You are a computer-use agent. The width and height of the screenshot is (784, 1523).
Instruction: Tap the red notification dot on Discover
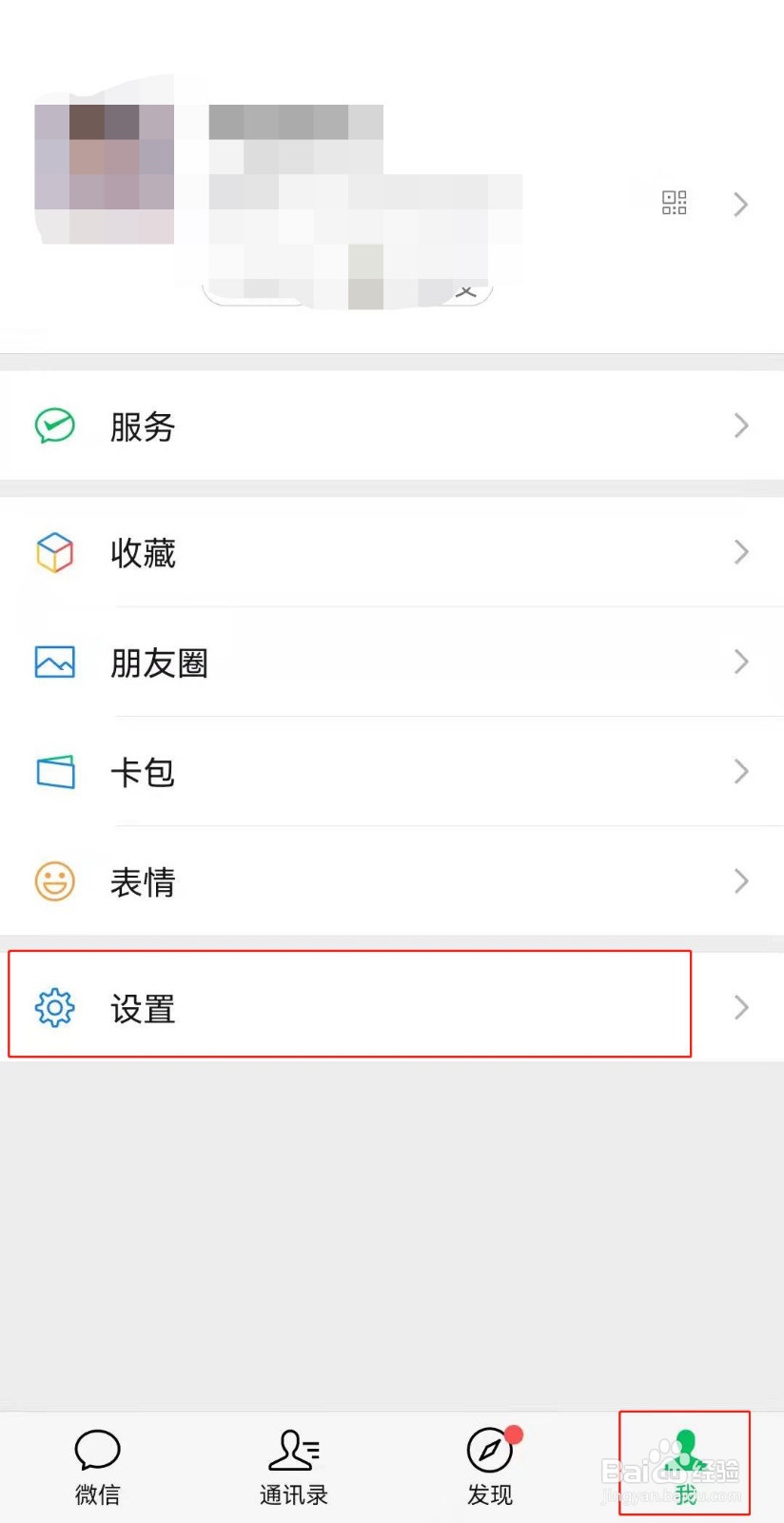coord(515,1431)
